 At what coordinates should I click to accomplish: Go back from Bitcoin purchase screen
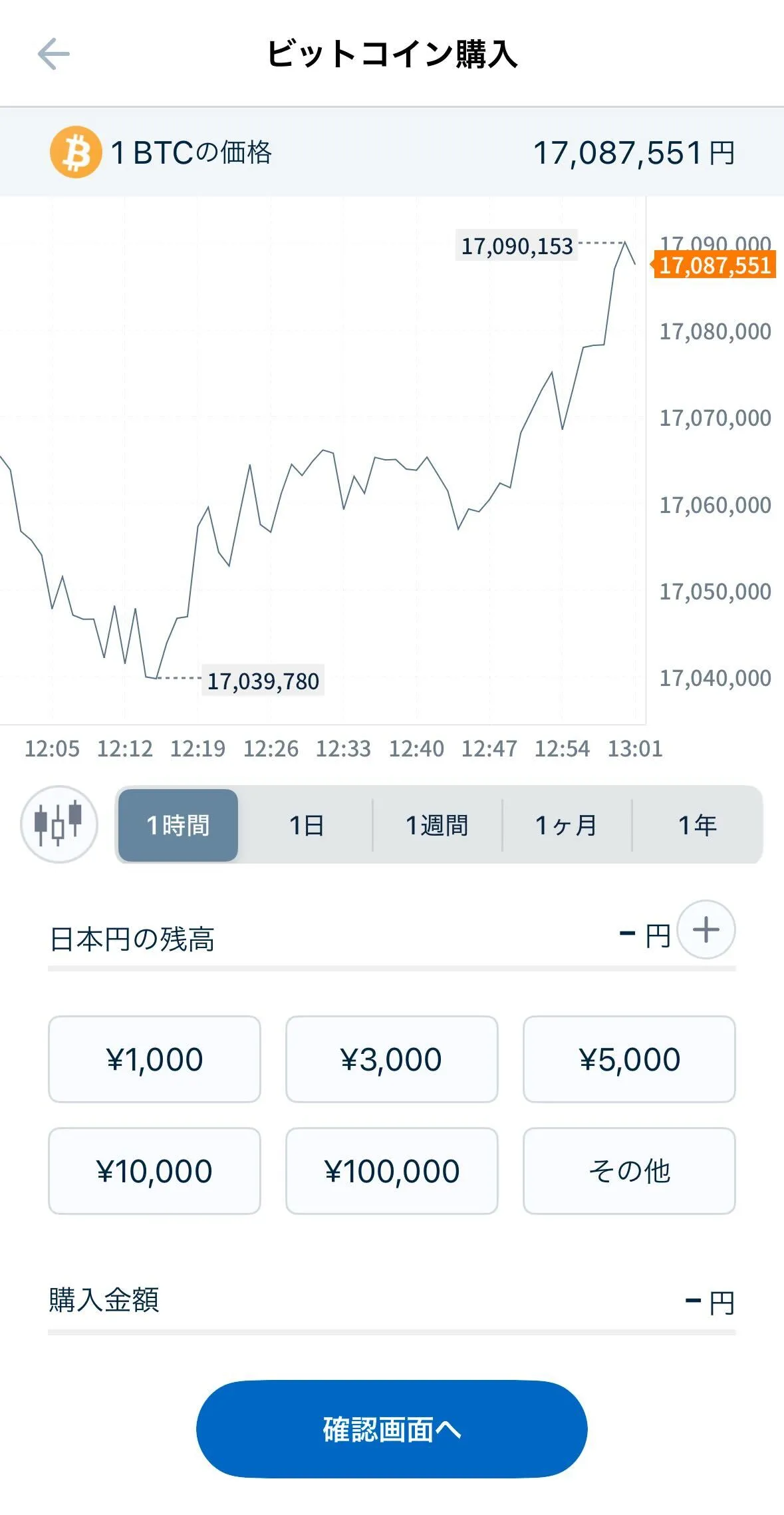click(x=53, y=54)
